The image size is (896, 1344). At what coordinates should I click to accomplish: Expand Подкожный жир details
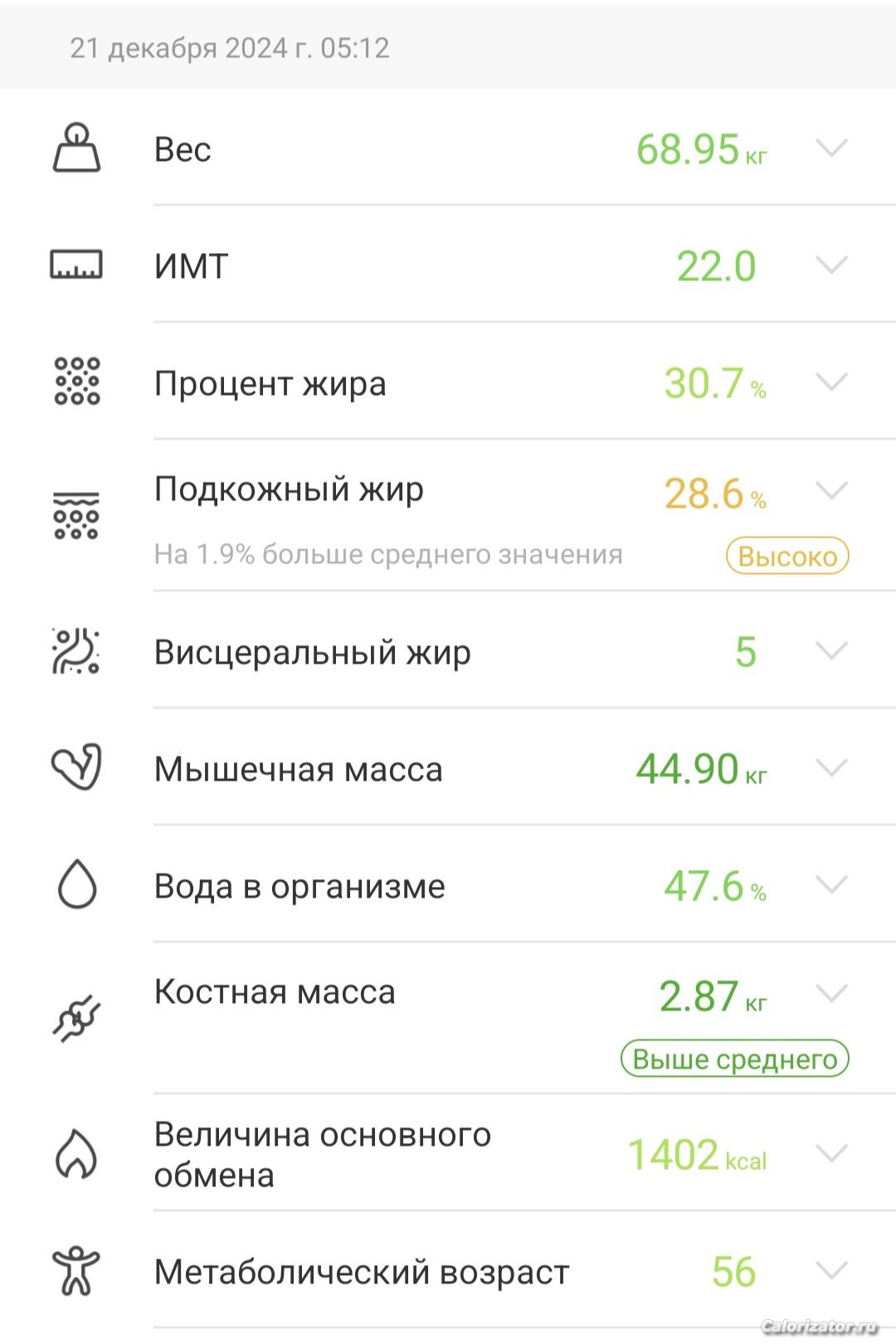click(x=831, y=490)
